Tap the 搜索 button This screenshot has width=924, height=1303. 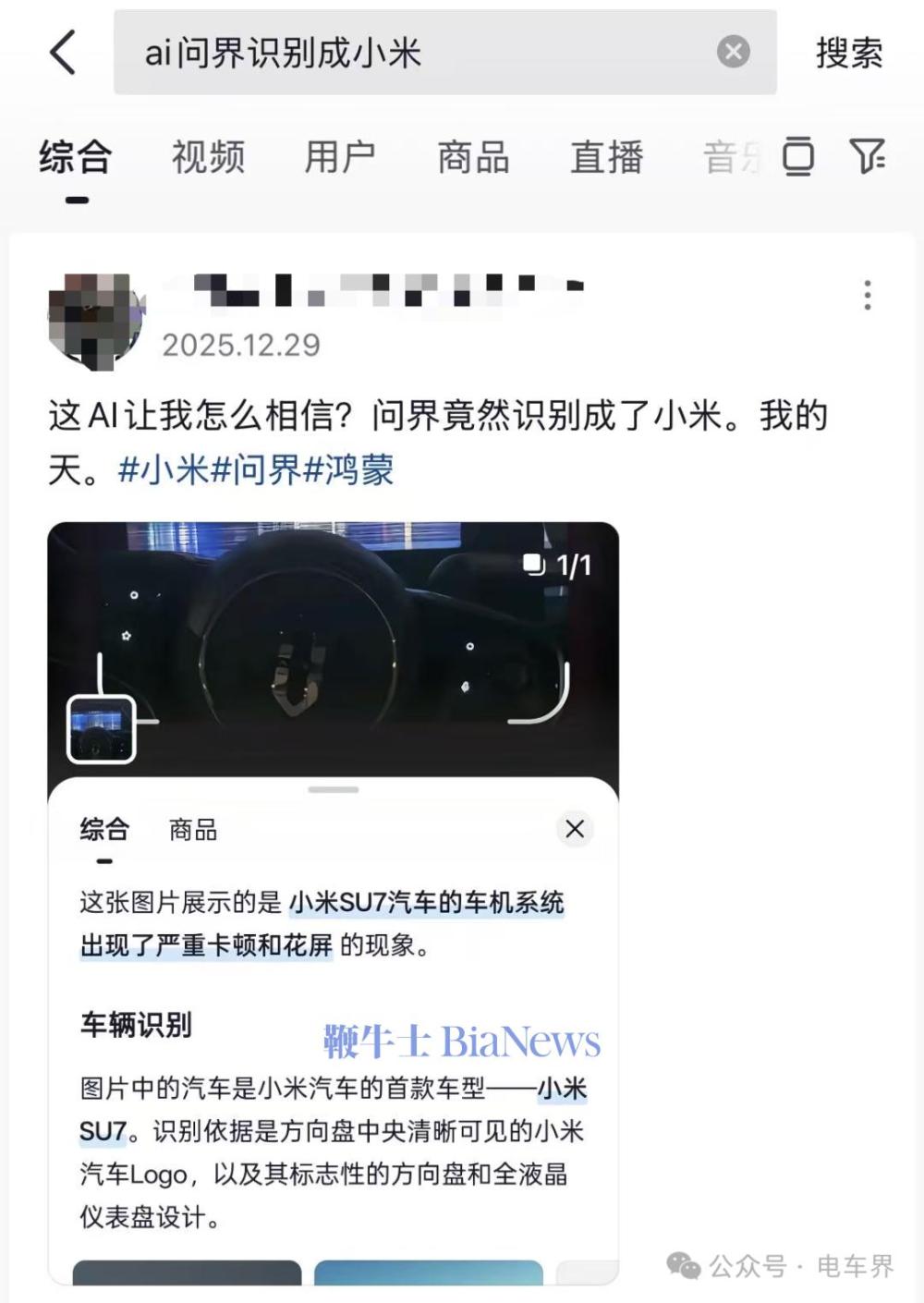click(849, 53)
